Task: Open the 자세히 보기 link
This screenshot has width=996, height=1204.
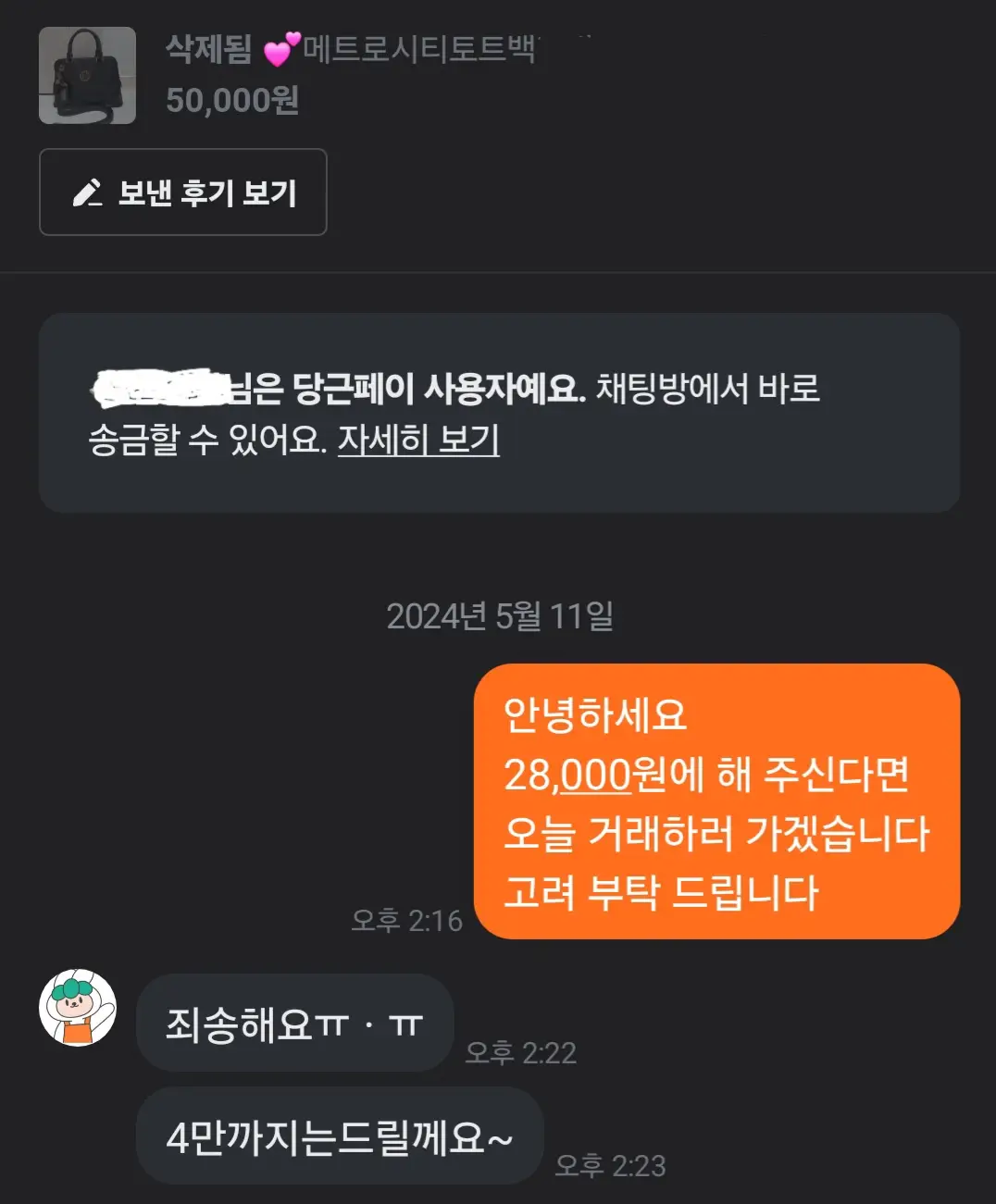Action: [418, 442]
